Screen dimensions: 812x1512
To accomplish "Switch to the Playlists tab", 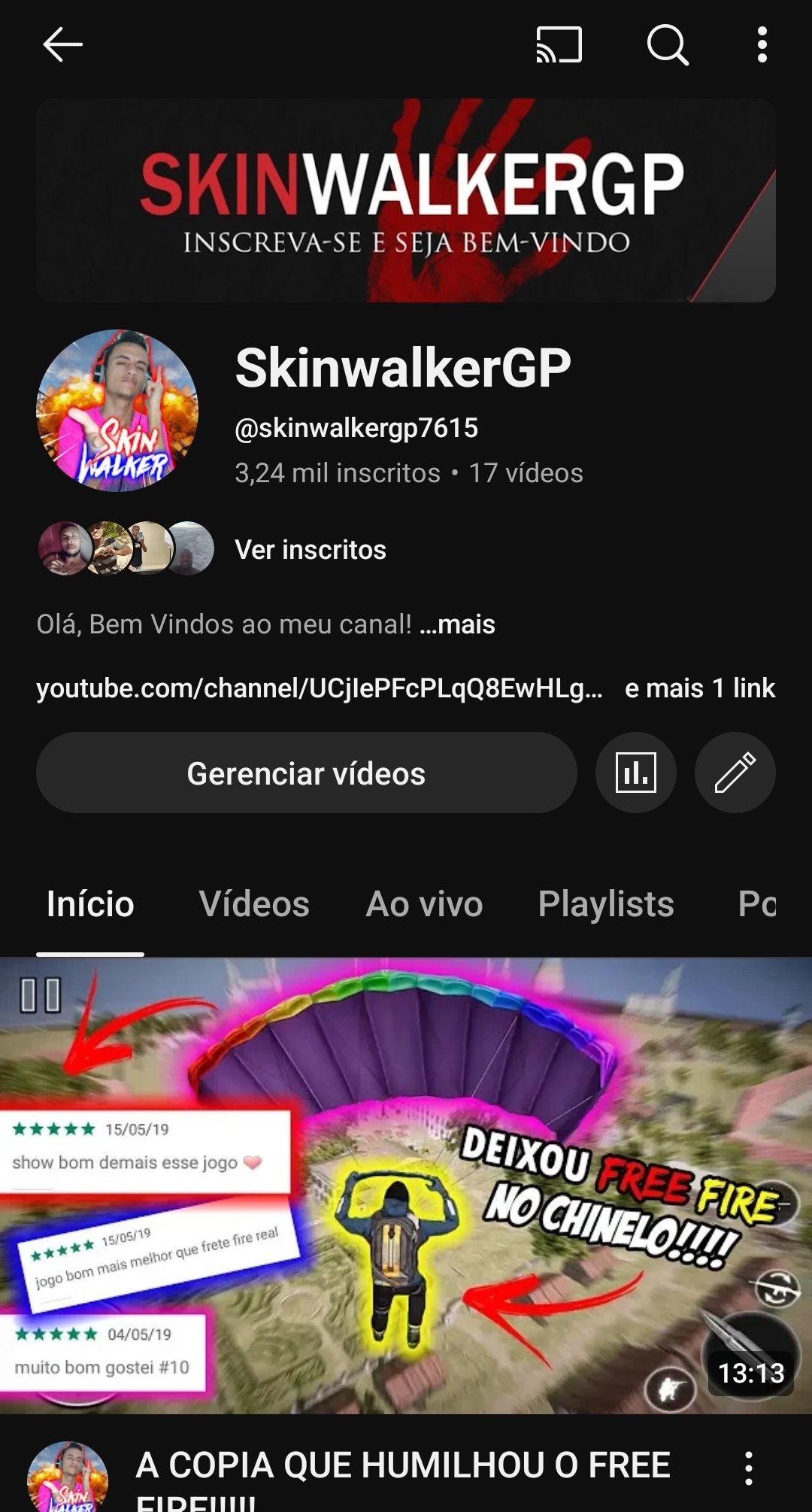I will tap(605, 904).
